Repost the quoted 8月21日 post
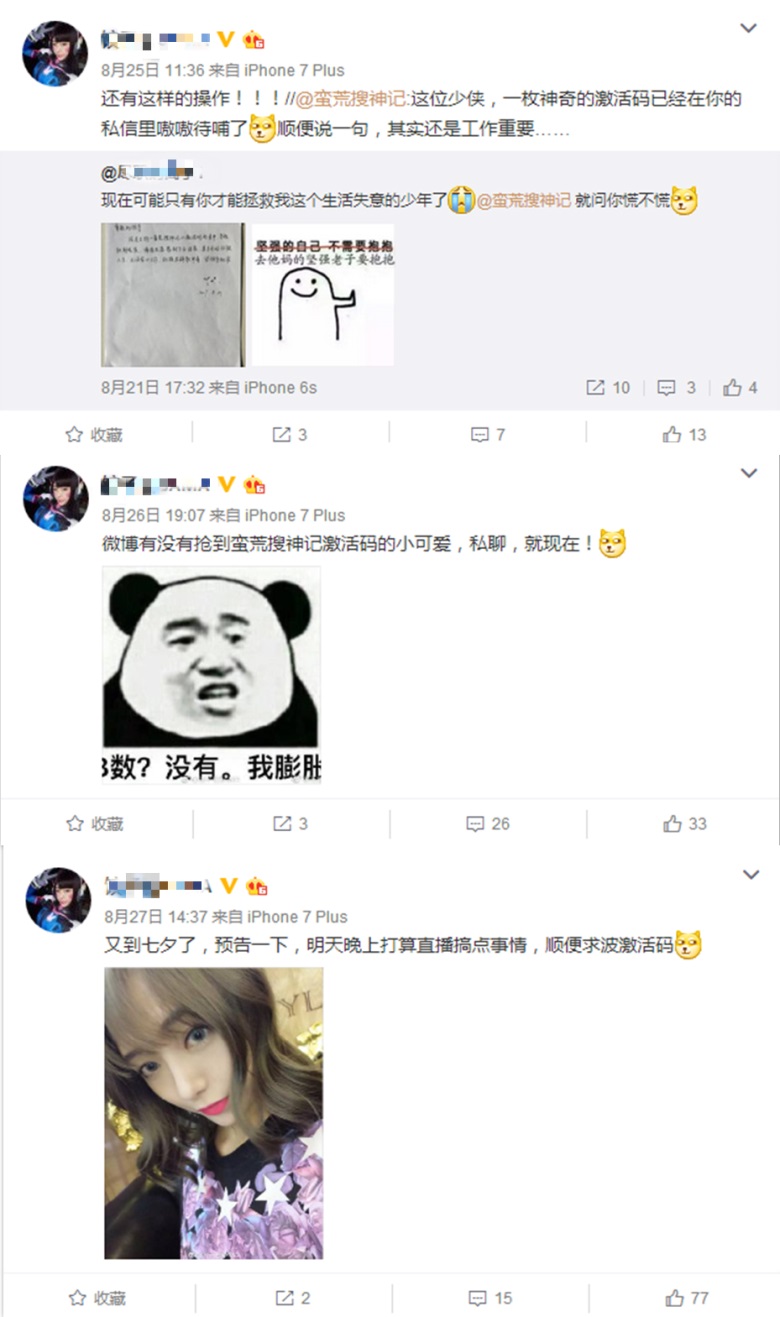Screen dimensions: 780x1317 [x=608, y=387]
